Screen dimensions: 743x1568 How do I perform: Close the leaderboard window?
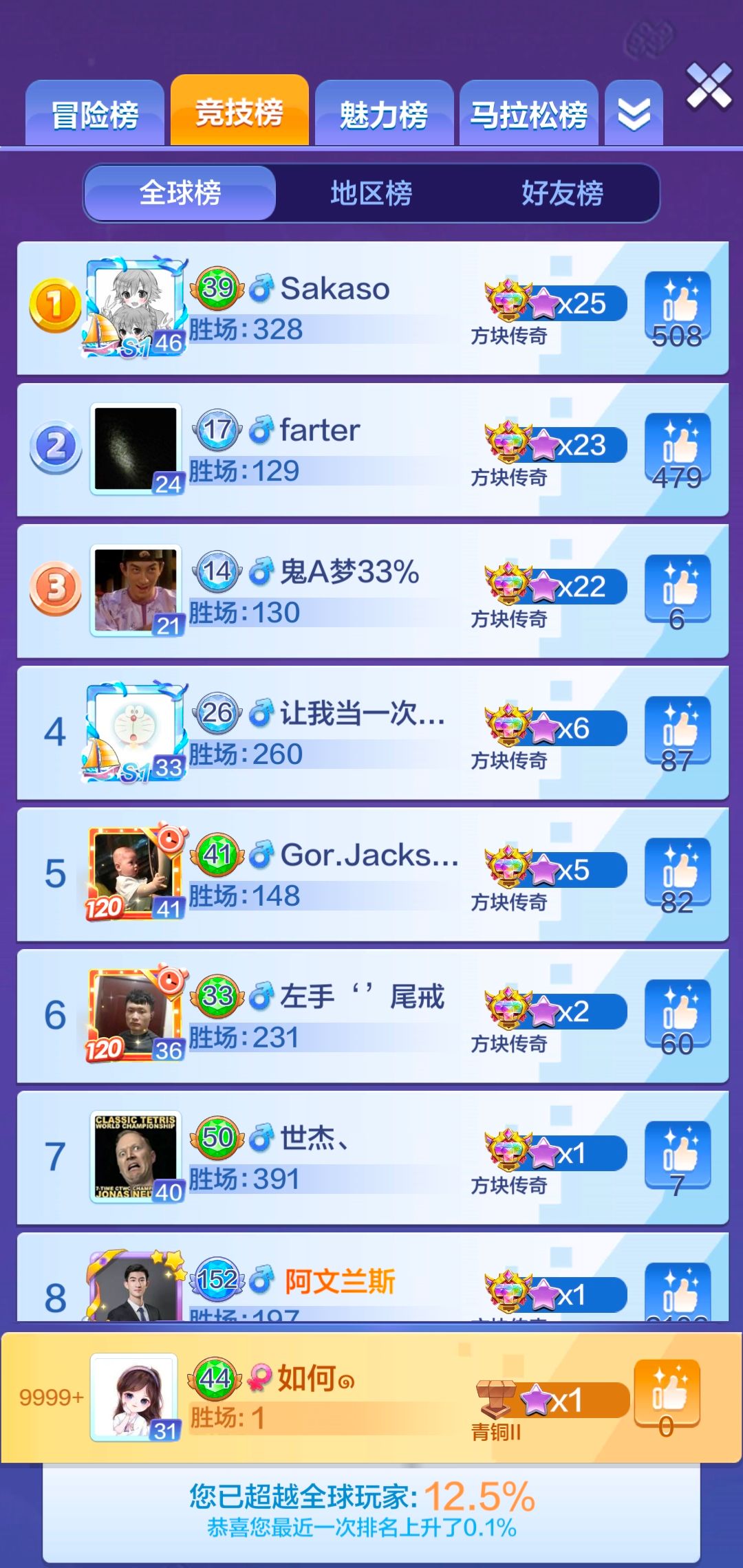(x=709, y=87)
